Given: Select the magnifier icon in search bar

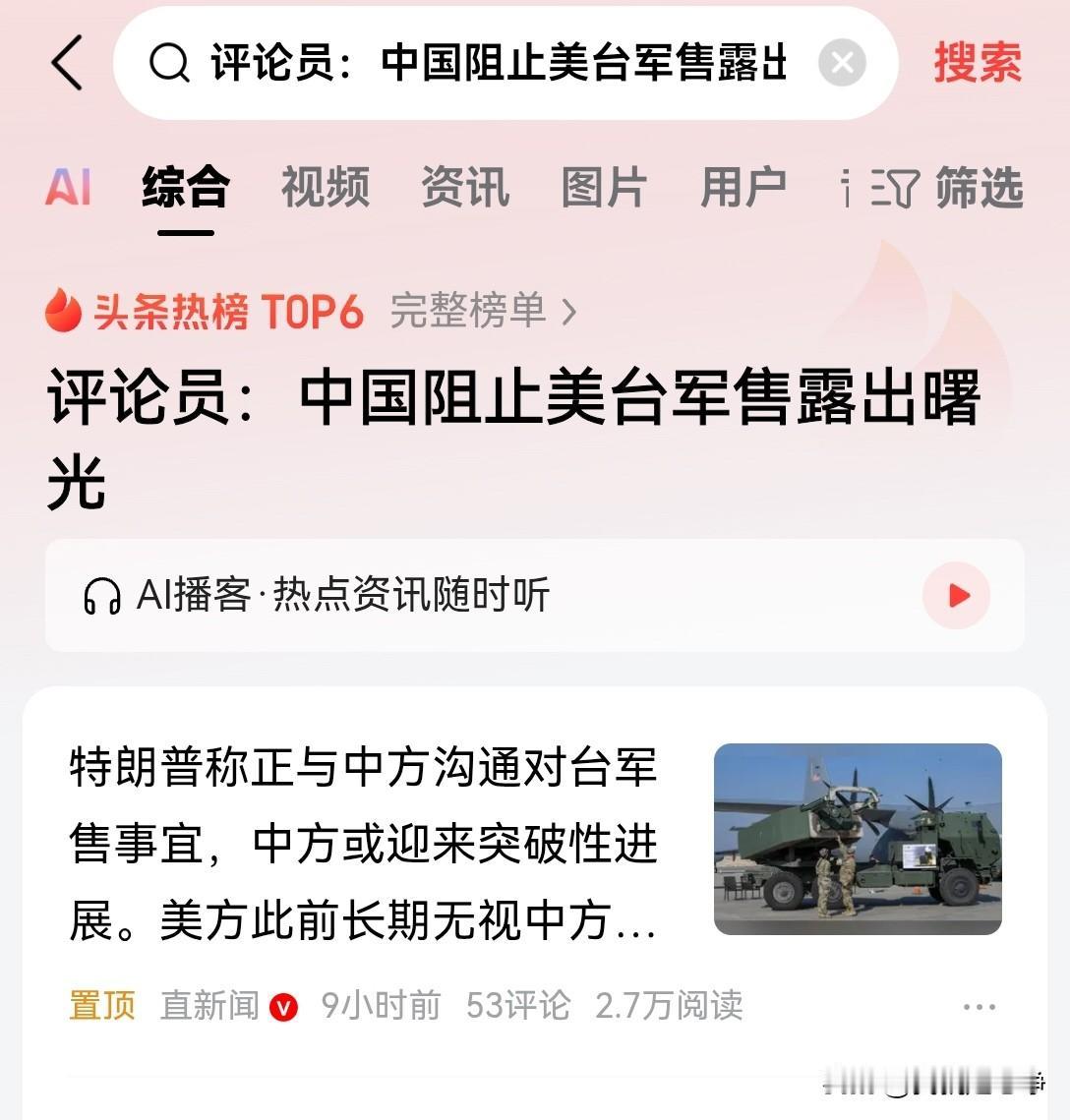Looking at the screenshot, I should (x=171, y=62).
